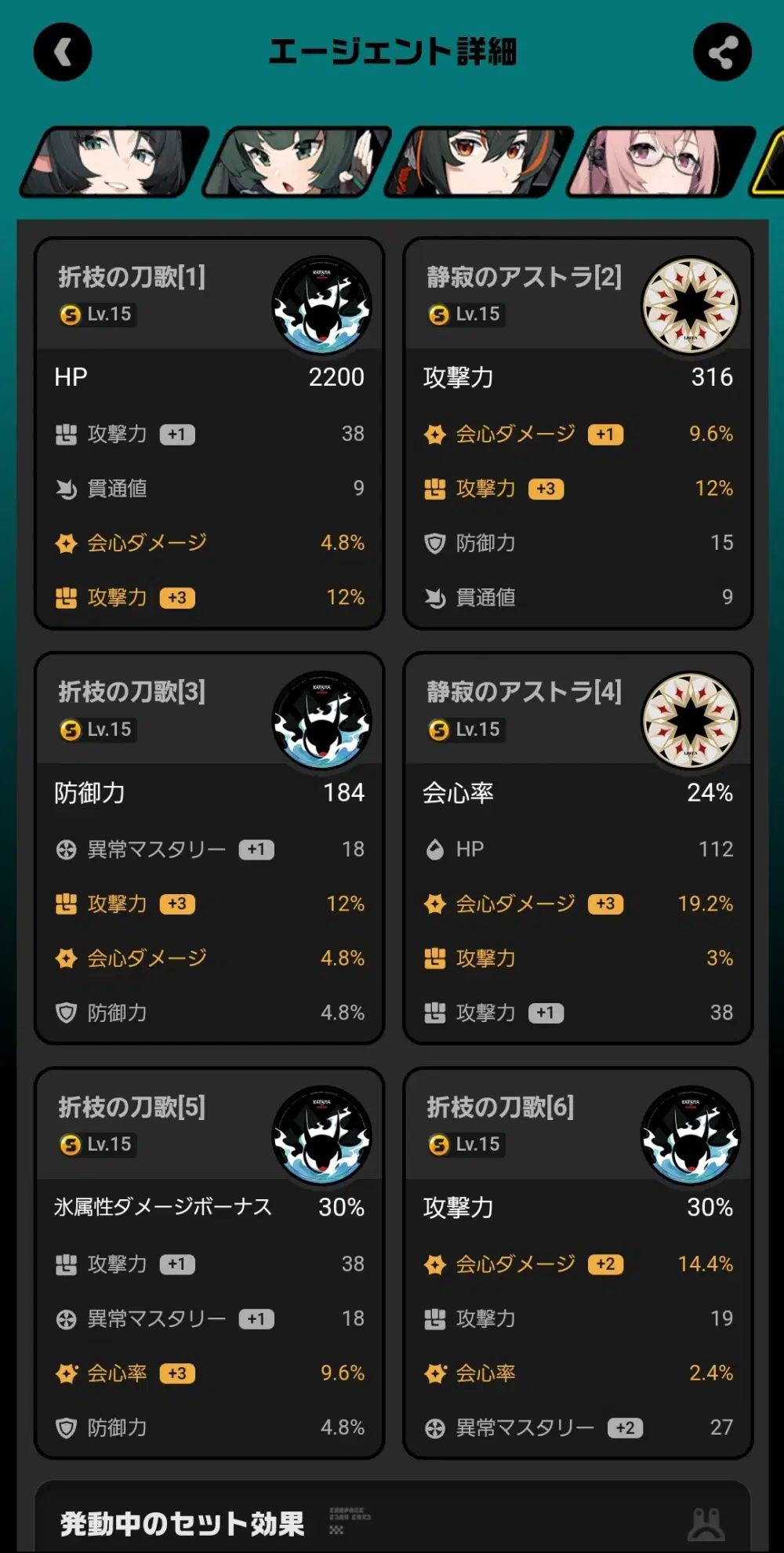Image resolution: width=784 pixels, height=1553 pixels.
Task: Select the first agent portrait tab
Action: pyautogui.click(x=110, y=162)
